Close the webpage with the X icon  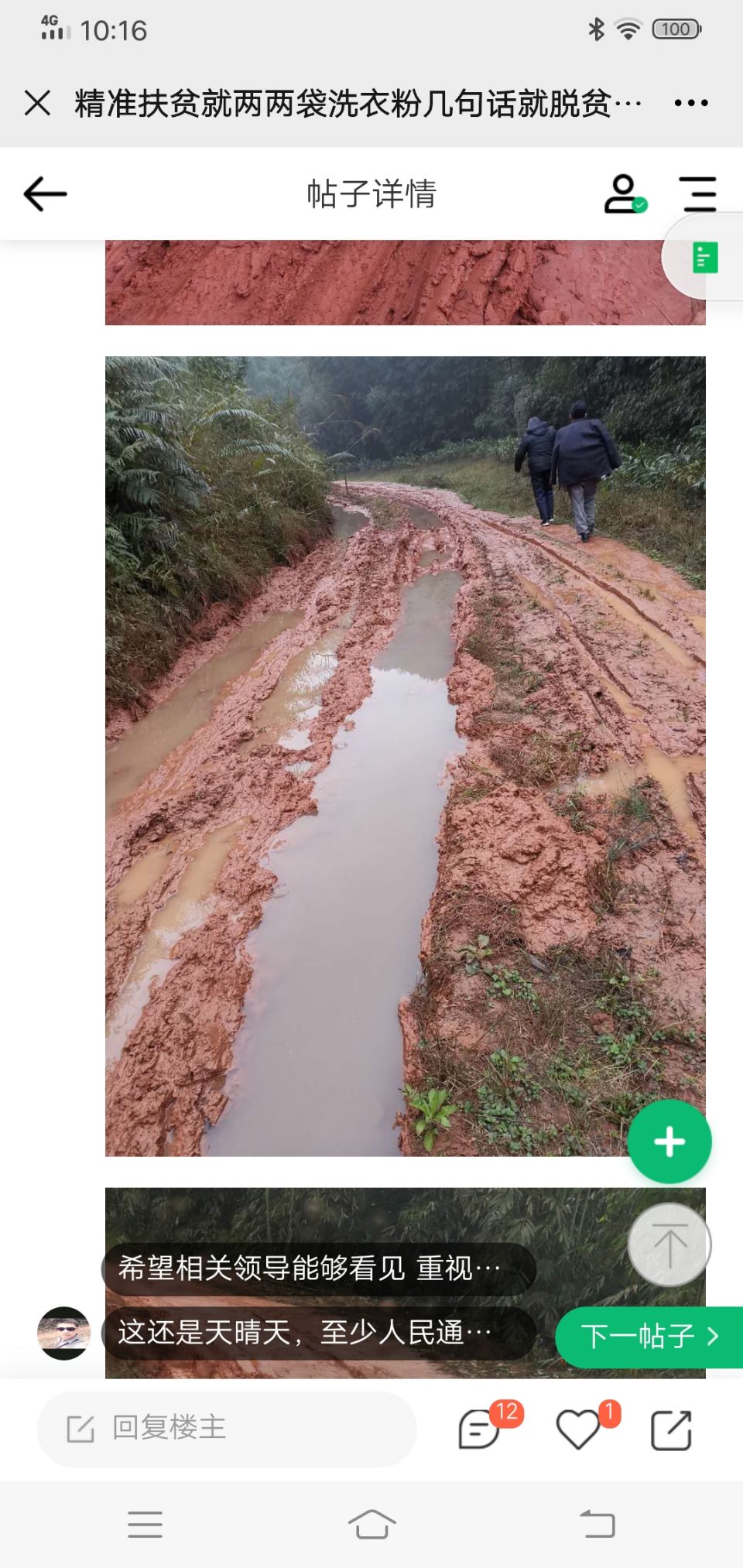tap(37, 103)
